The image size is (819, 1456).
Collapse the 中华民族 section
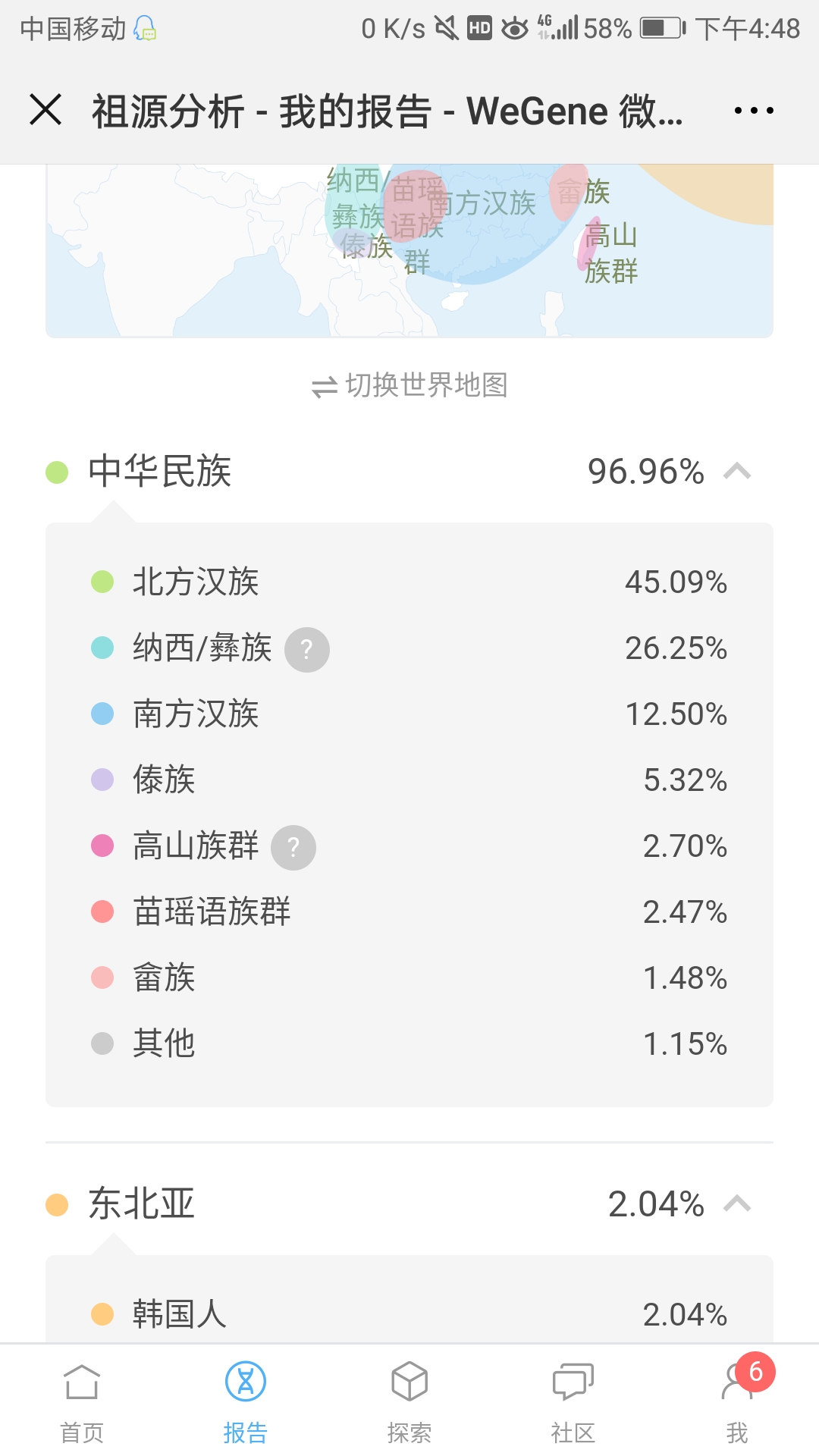tap(737, 472)
